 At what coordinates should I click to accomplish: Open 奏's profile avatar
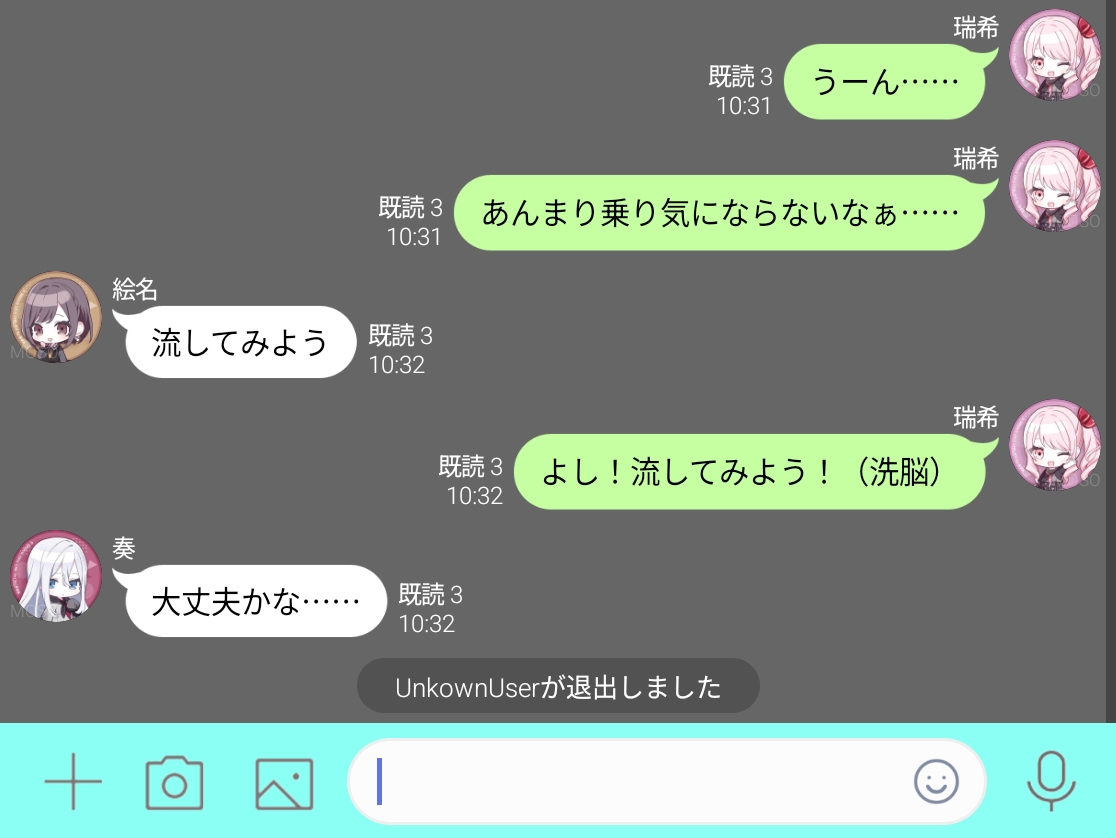56,577
